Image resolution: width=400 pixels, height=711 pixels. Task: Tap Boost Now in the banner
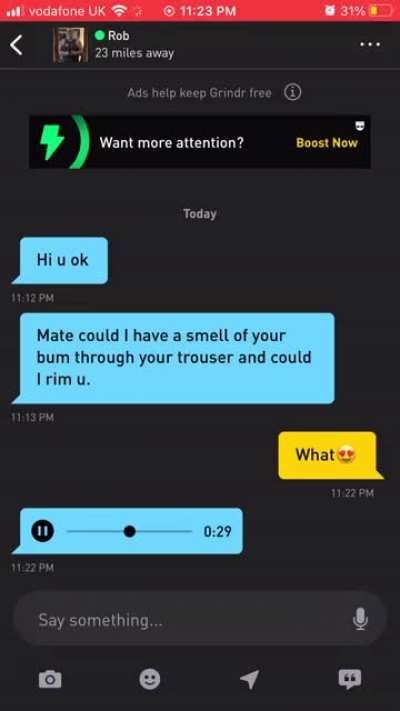point(327,143)
